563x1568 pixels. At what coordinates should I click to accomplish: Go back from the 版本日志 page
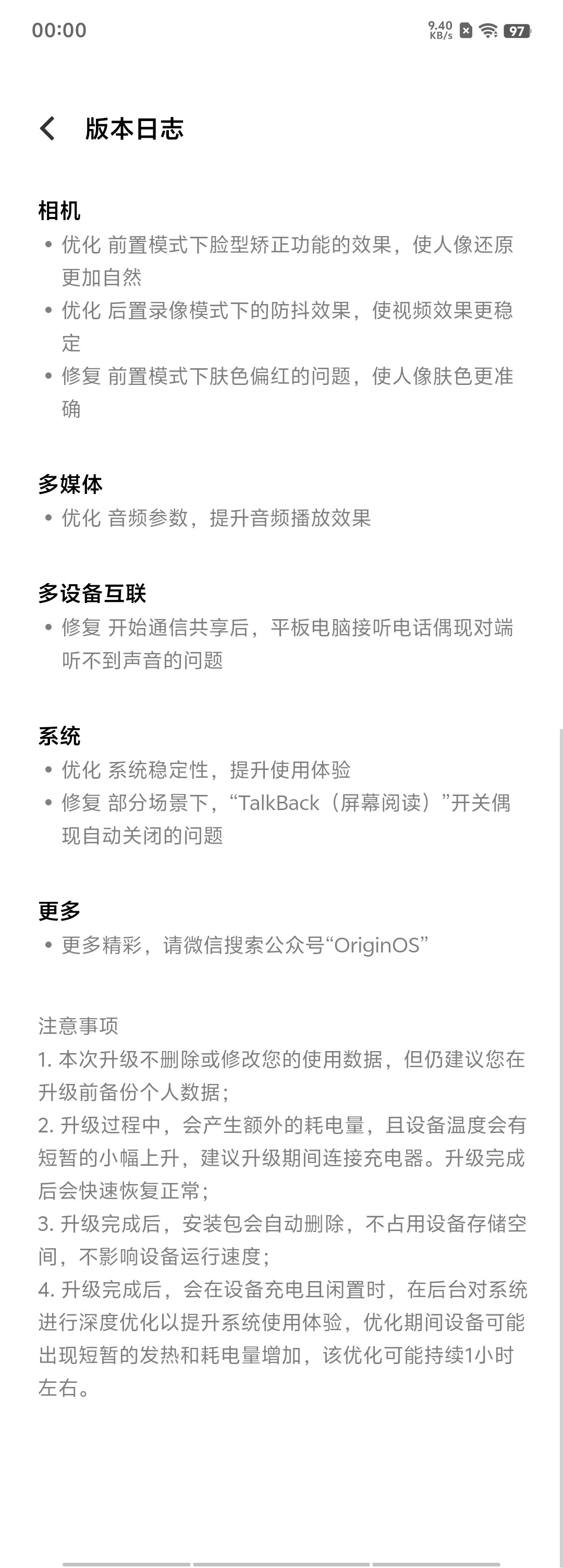[x=47, y=128]
